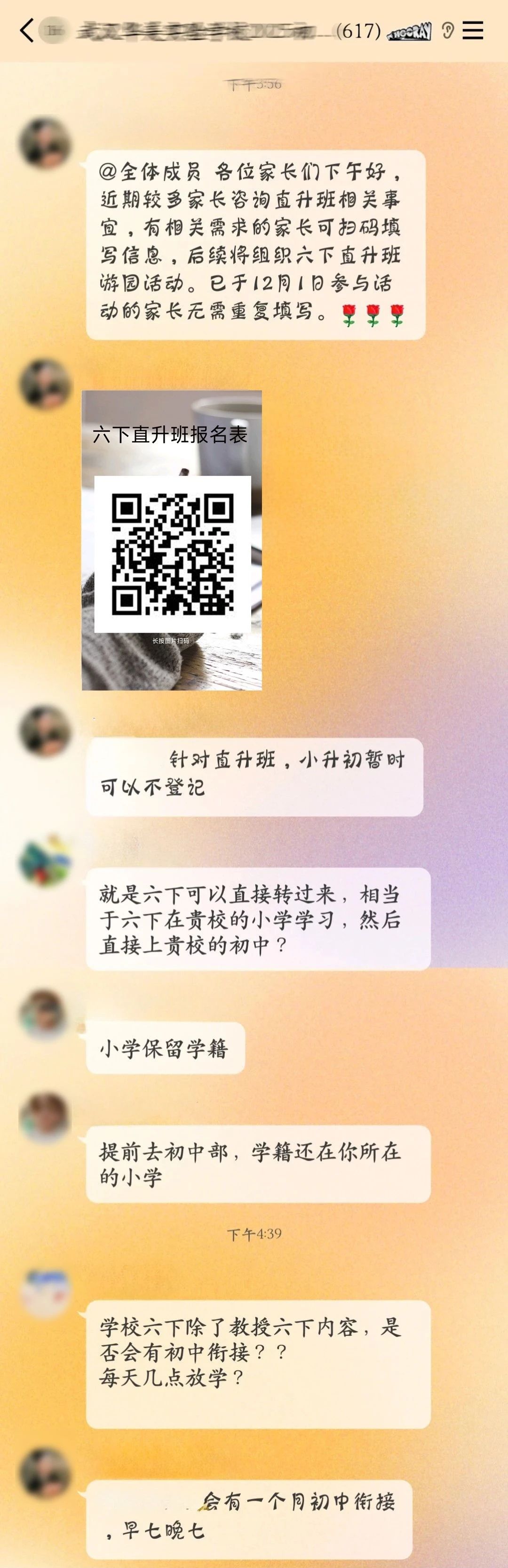View profile of sender asking 每天几点放学
The height and width of the screenshot is (1568, 508).
pos(44,1293)
